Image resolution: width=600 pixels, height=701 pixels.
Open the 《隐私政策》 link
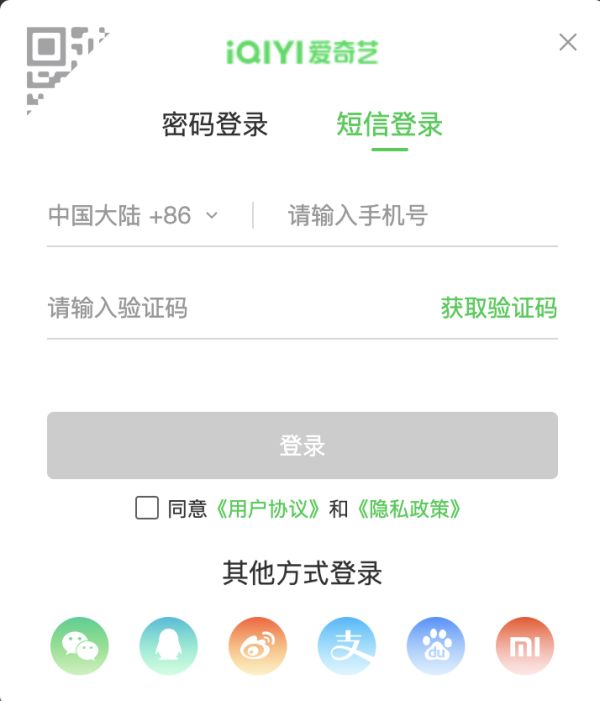(410, 509)
